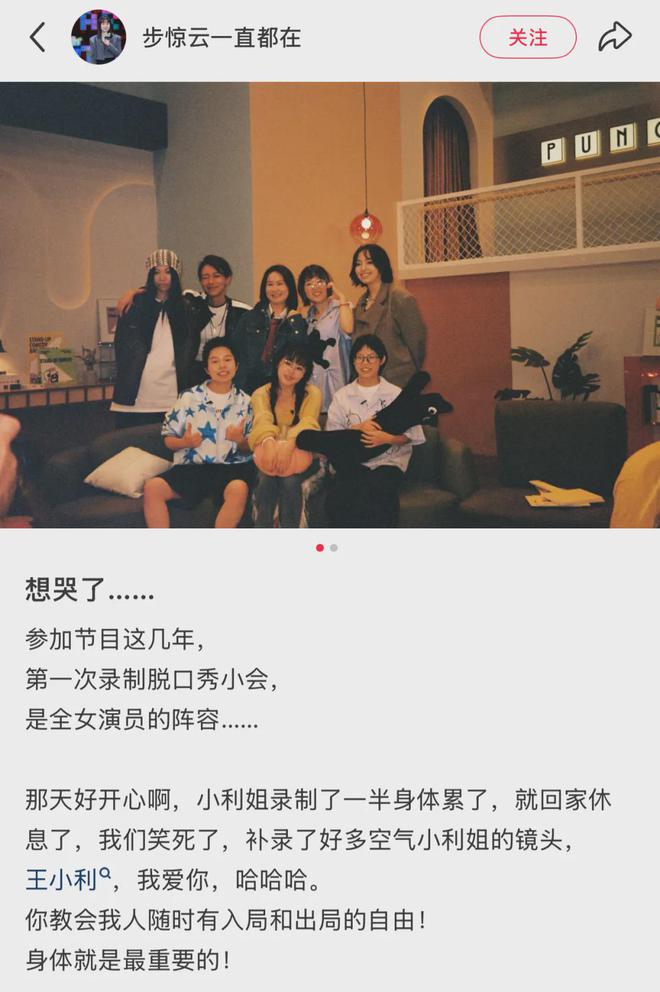Open the group photo in full view

click(x=330, y=305)
